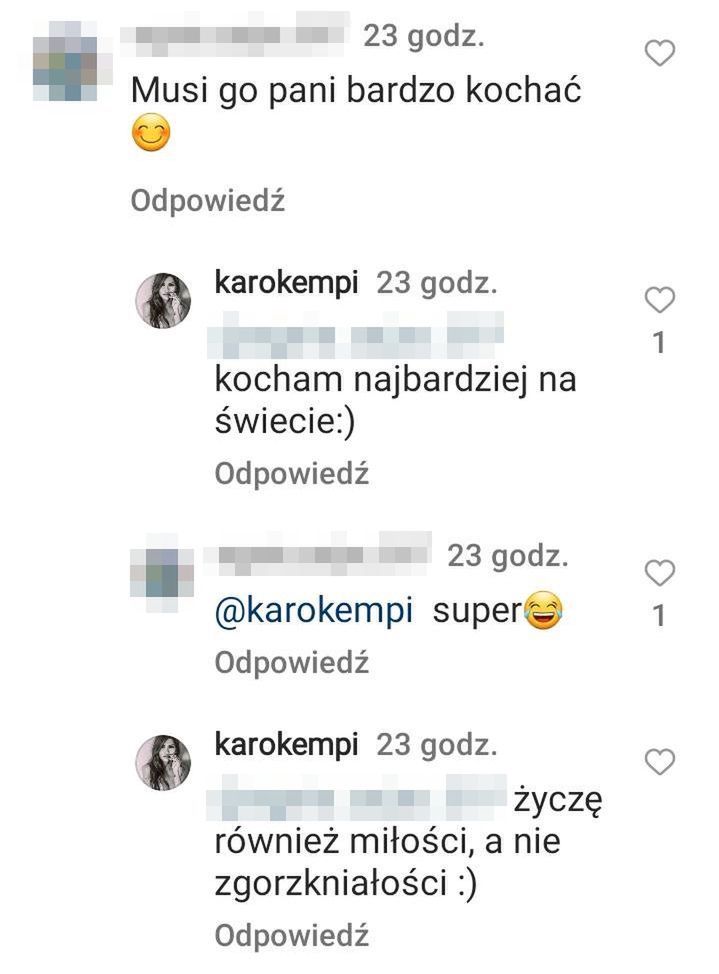Like the comment 'Musi go pani bardzo kochać'
The width and height of the screenshot is (719, 974).
pos(660,53)
